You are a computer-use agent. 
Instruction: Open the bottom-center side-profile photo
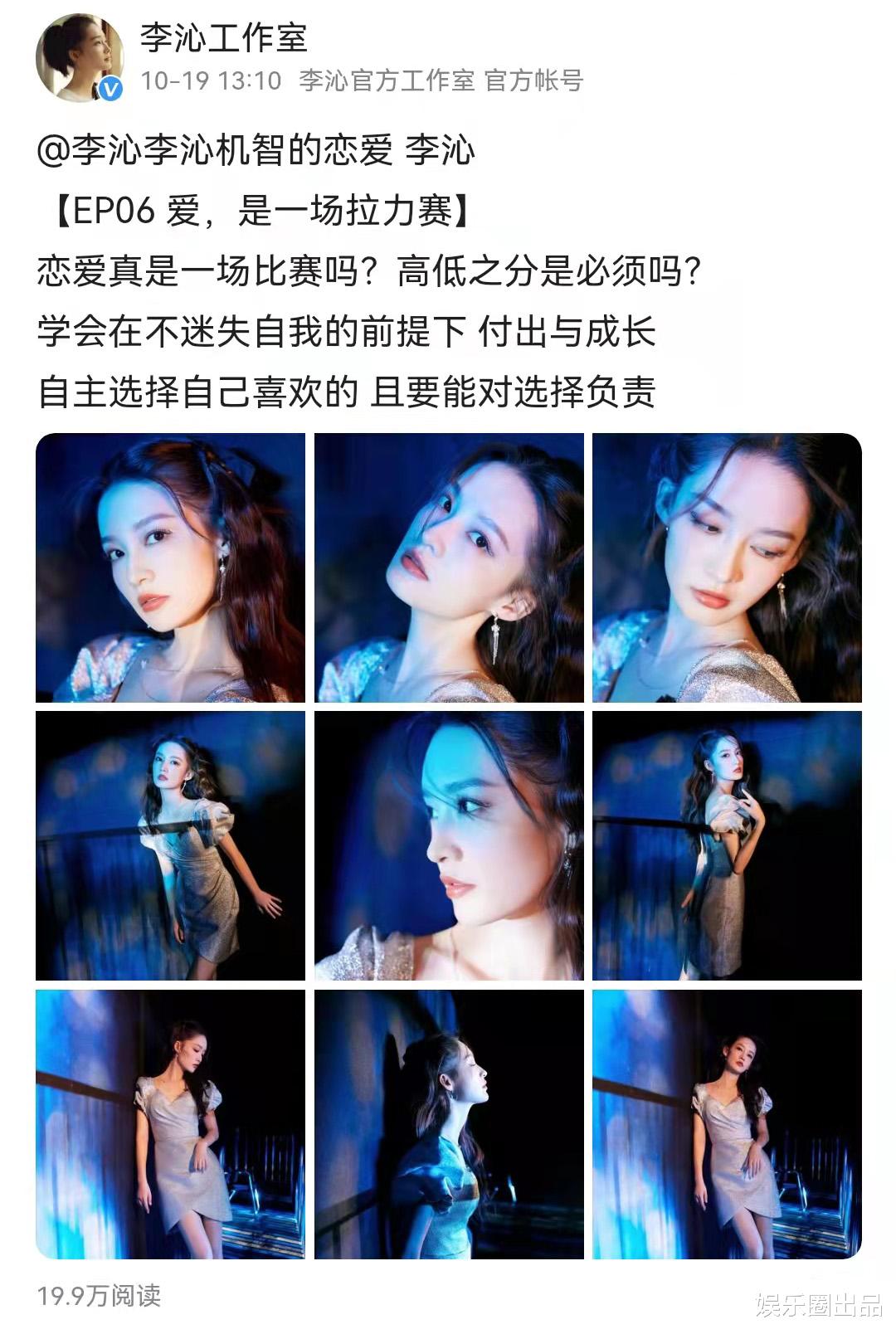(448, 1124)
